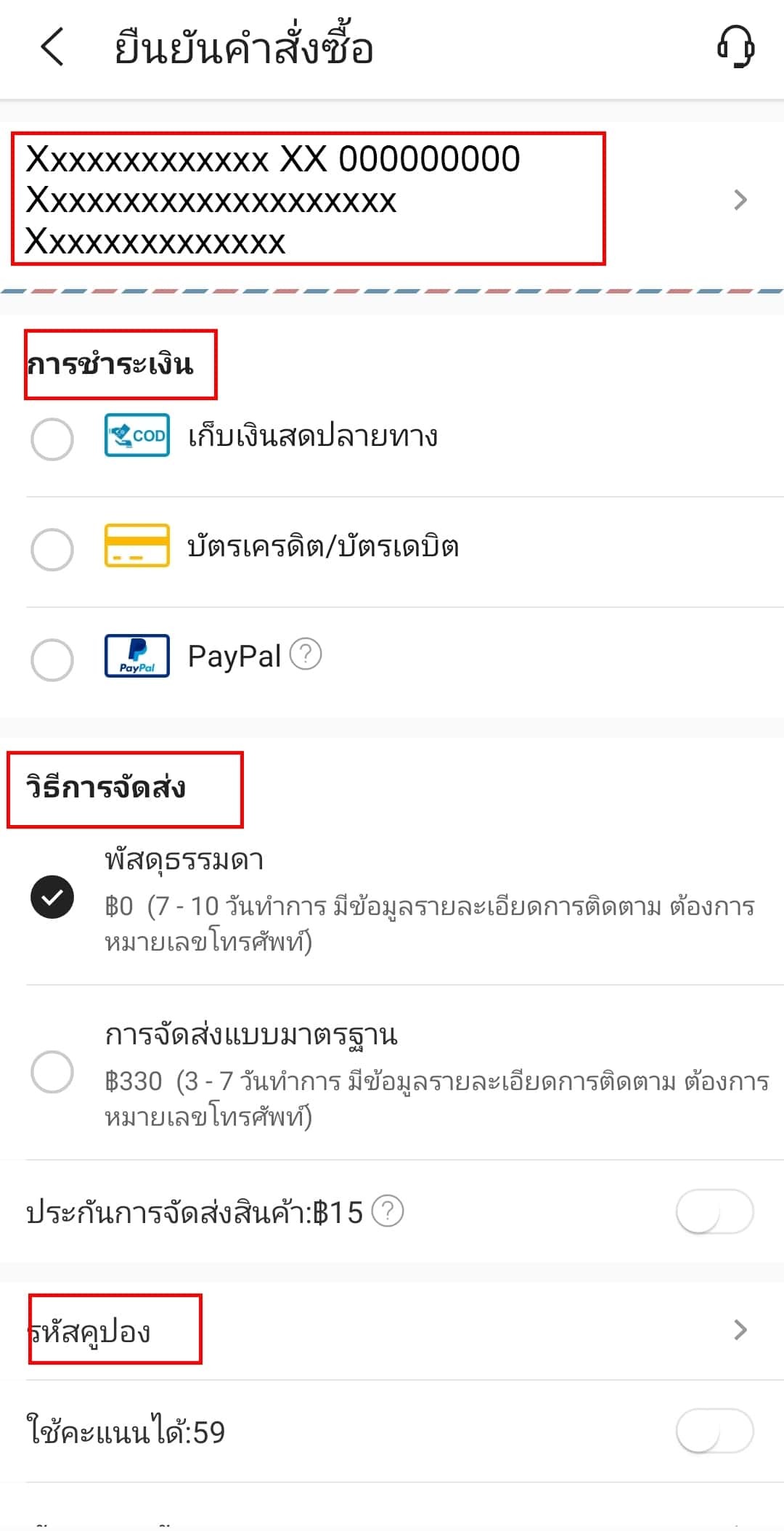
Task: Toggle ใช้คะแนนได้:59 points switch
Action: point(714,1431)
